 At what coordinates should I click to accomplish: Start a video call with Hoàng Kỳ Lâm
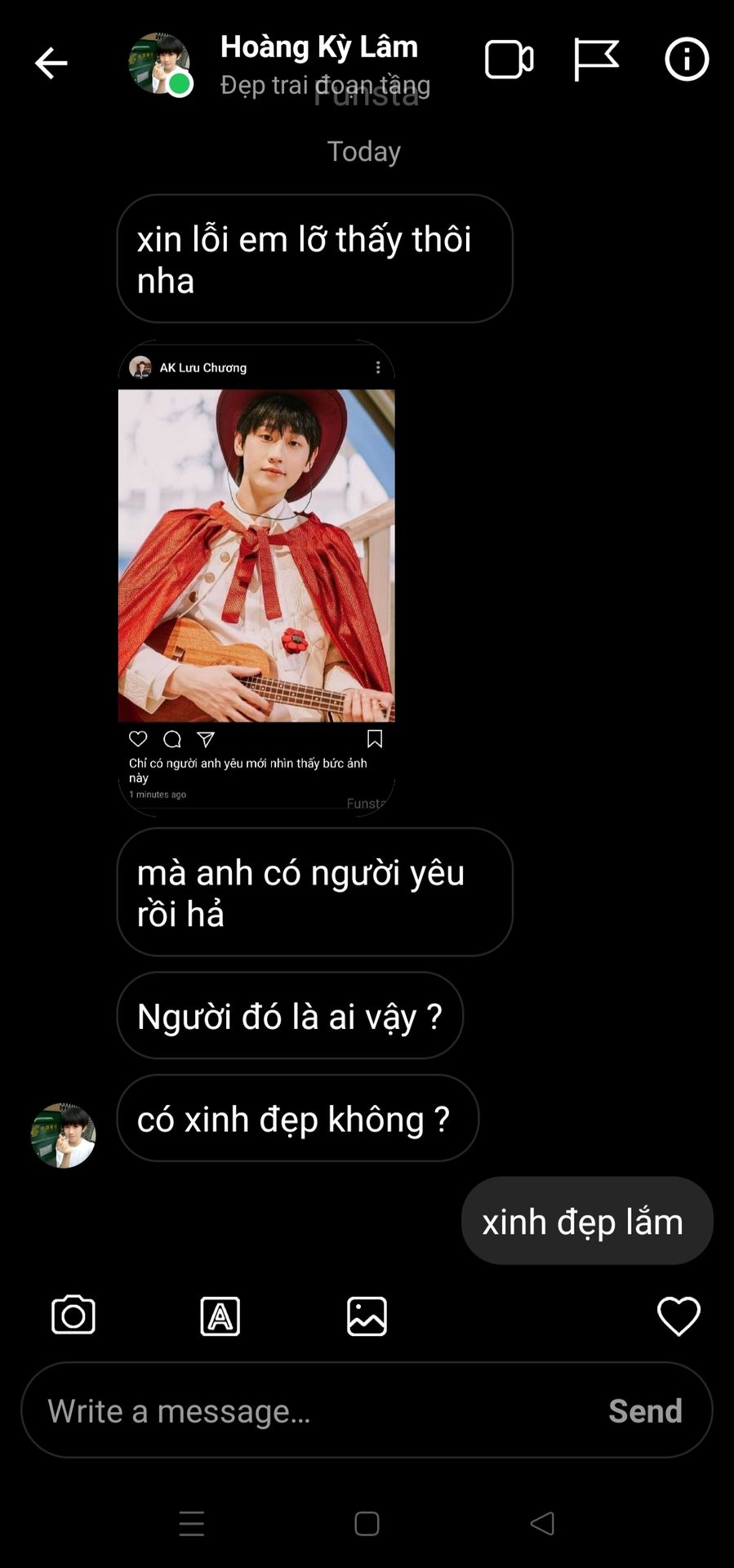(x=509, y=60)
